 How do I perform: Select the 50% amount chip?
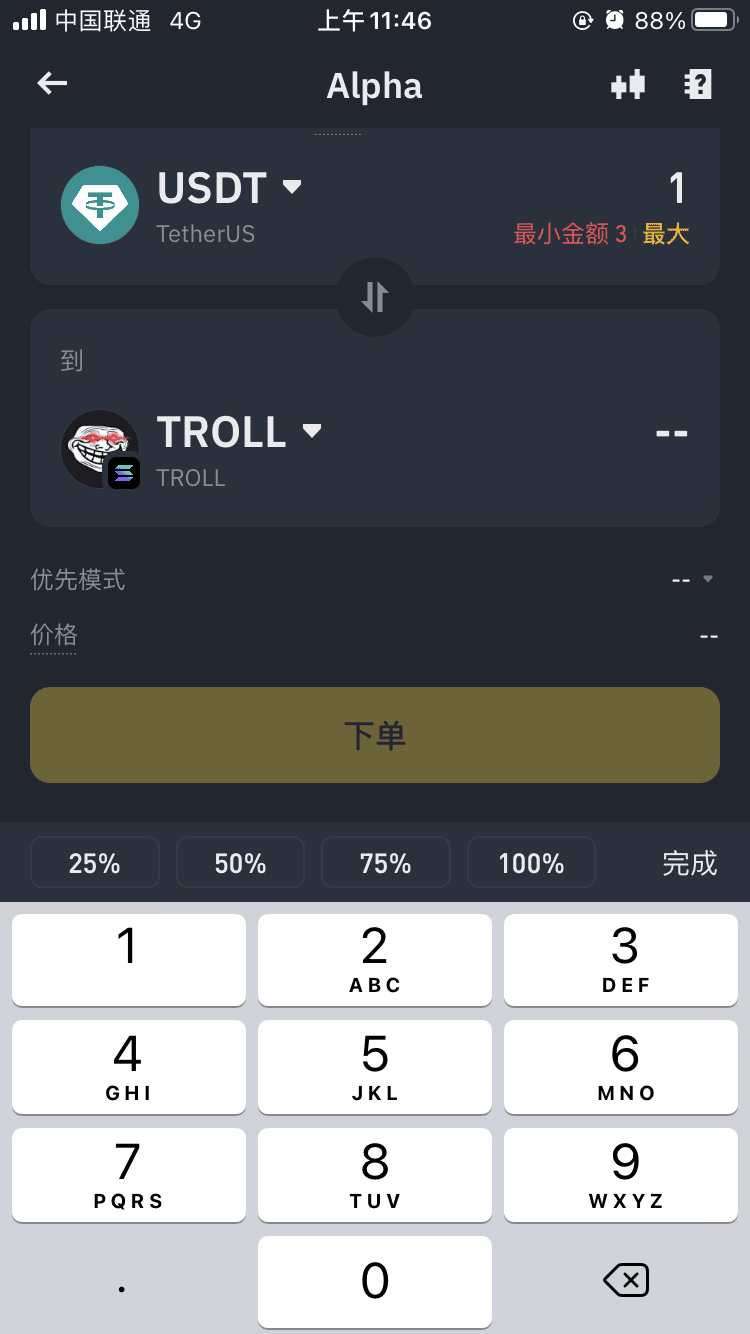240,863
